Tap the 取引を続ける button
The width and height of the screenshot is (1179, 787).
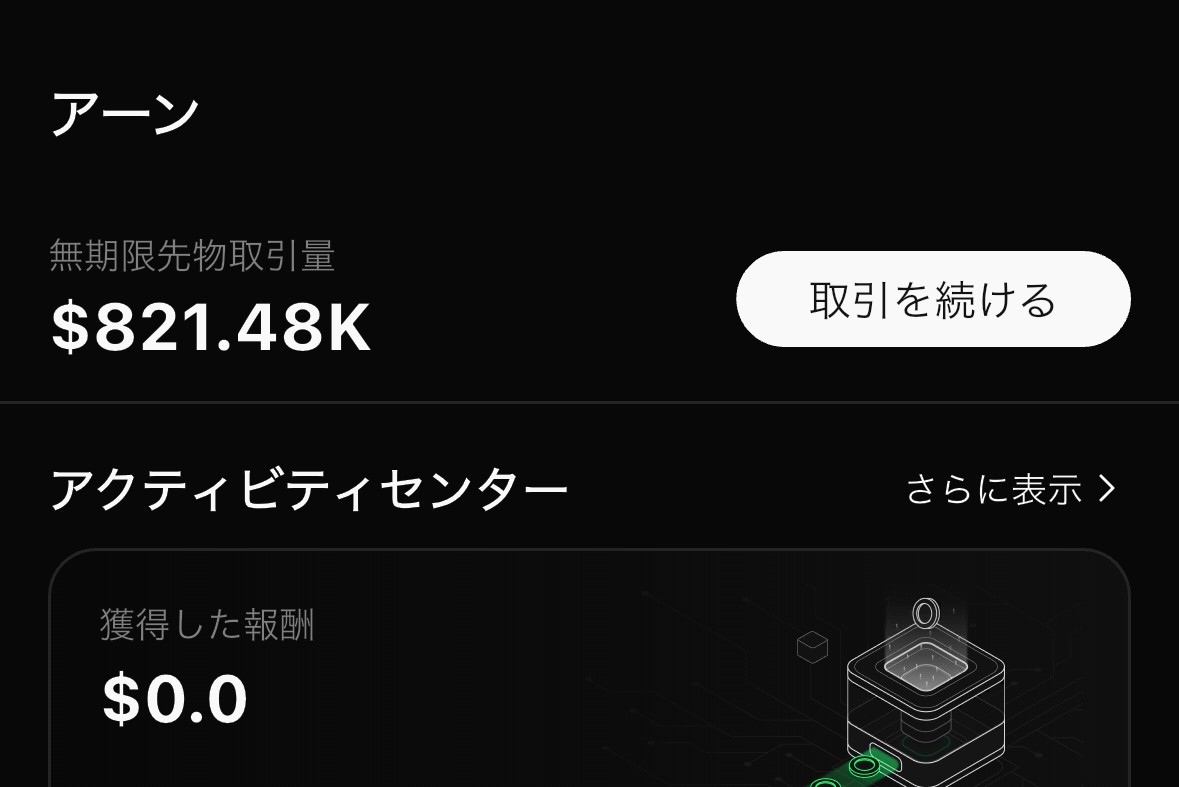pos(933,299)
